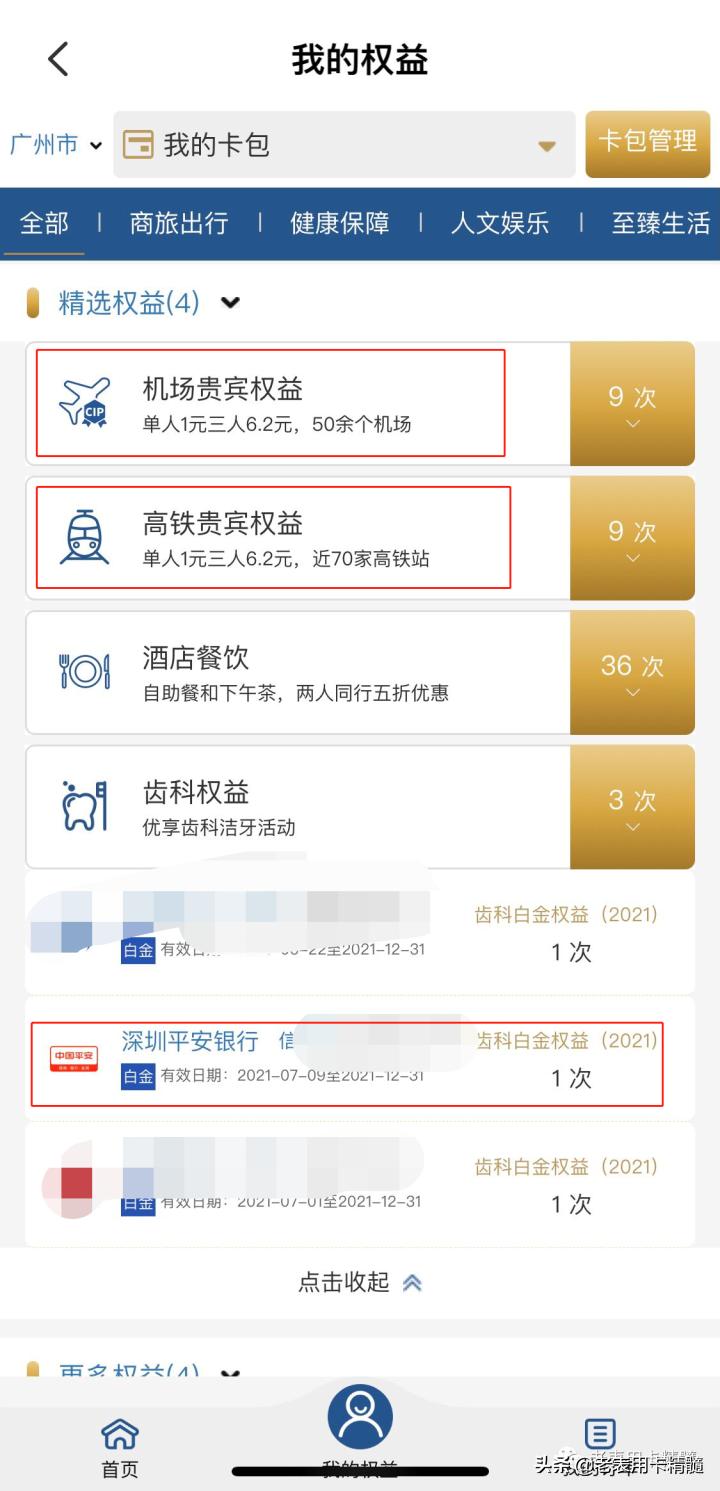Click the document icon at bottom right
720x1491 pixels.
(601, 1434)
